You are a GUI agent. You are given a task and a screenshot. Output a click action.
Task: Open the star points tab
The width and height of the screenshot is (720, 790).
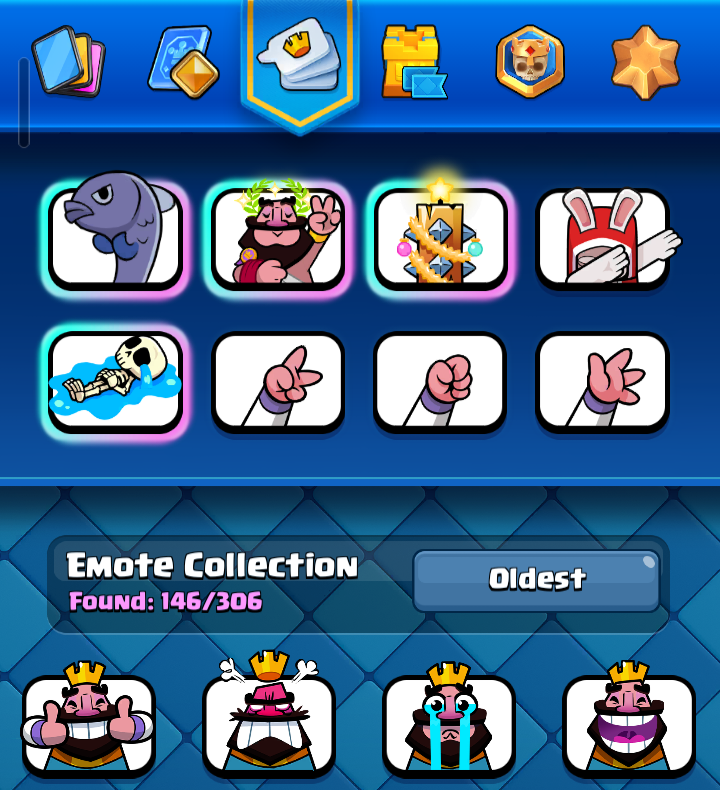645,62
